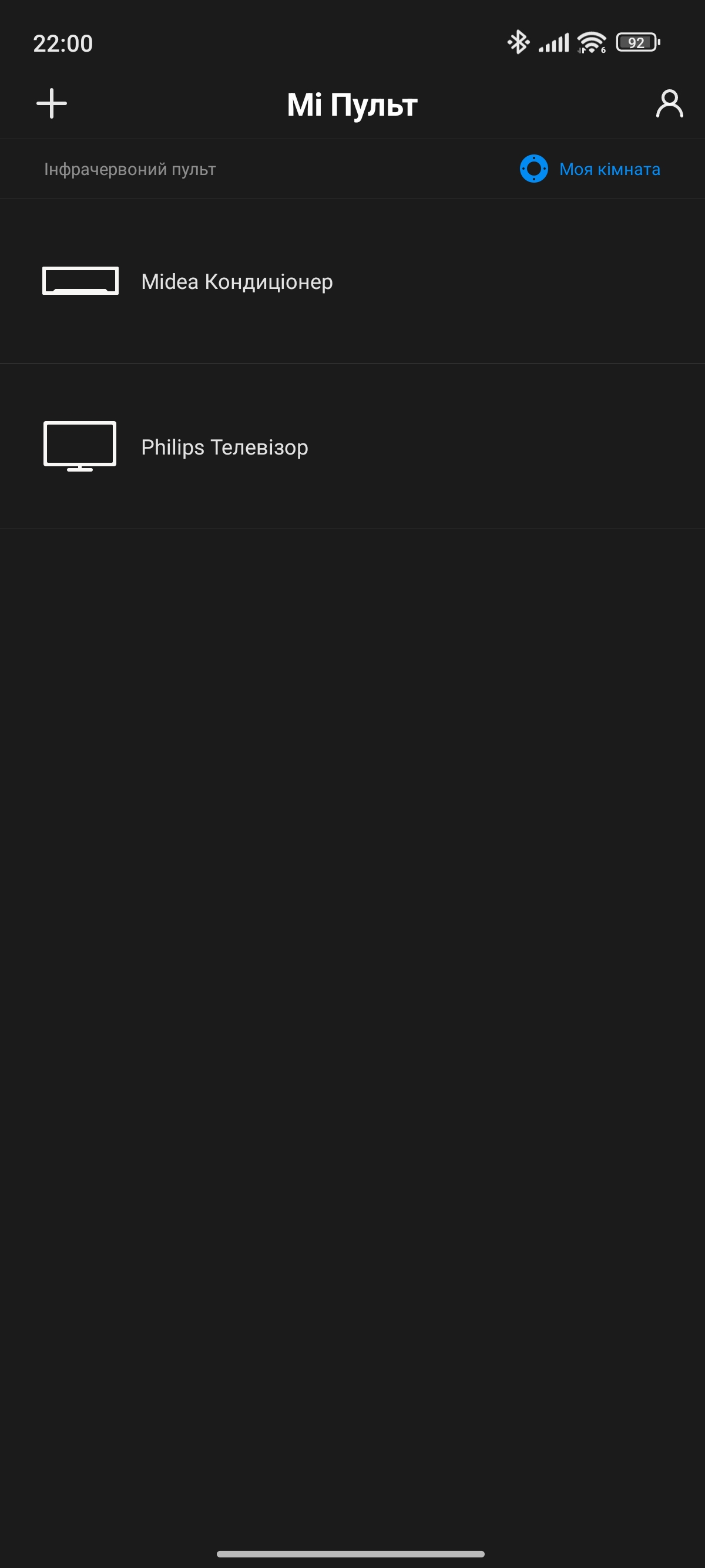Open Philips Телевізор remote
705x1568 pixels.
224,447
